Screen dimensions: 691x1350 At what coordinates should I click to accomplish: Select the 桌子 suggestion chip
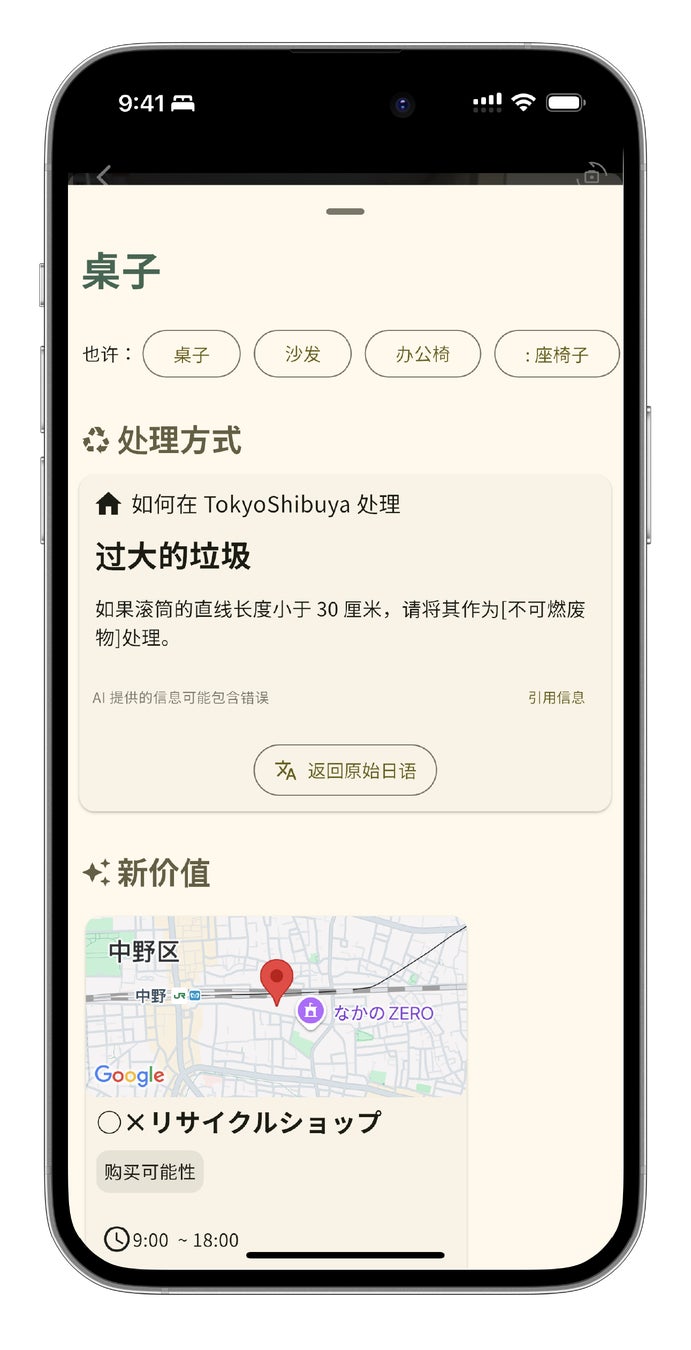(x=191, y=354)
